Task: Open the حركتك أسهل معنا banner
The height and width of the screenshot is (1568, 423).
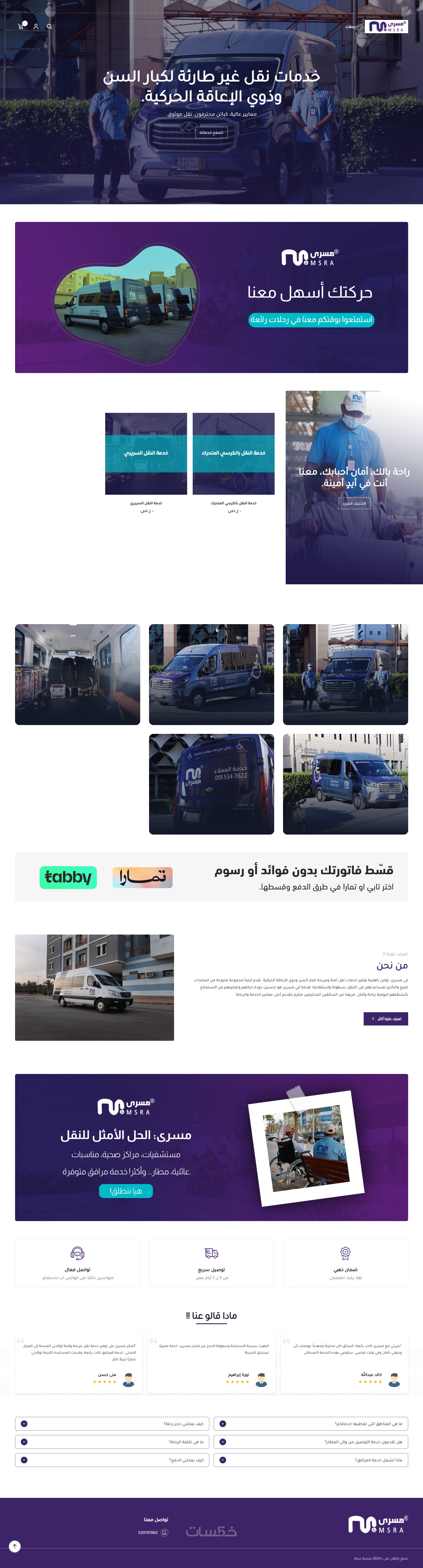Action: point(211,297)
